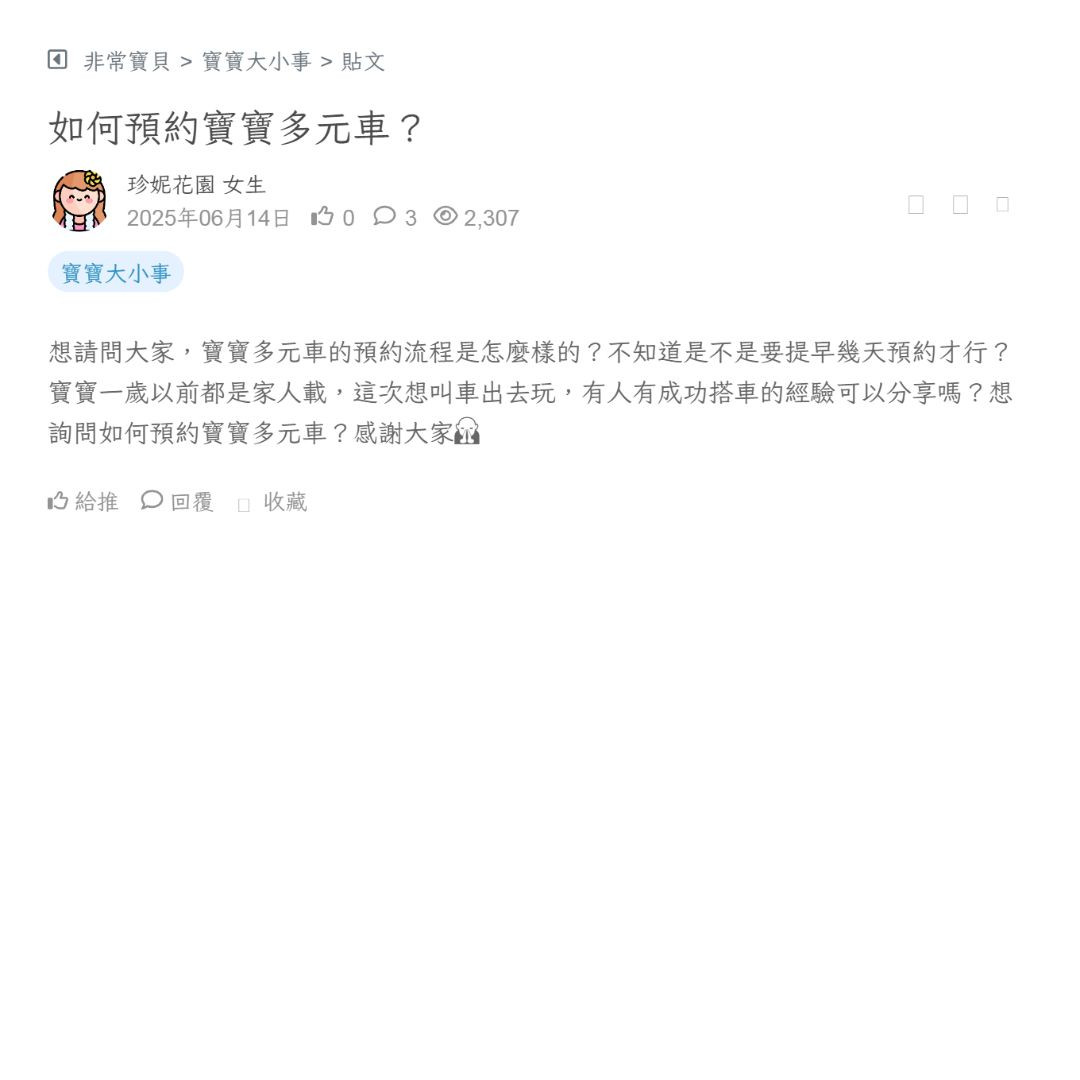The width and height of the screenshot is (1080, 1080).
Task: Save this post using 收藏
Action: coord(273,502)
